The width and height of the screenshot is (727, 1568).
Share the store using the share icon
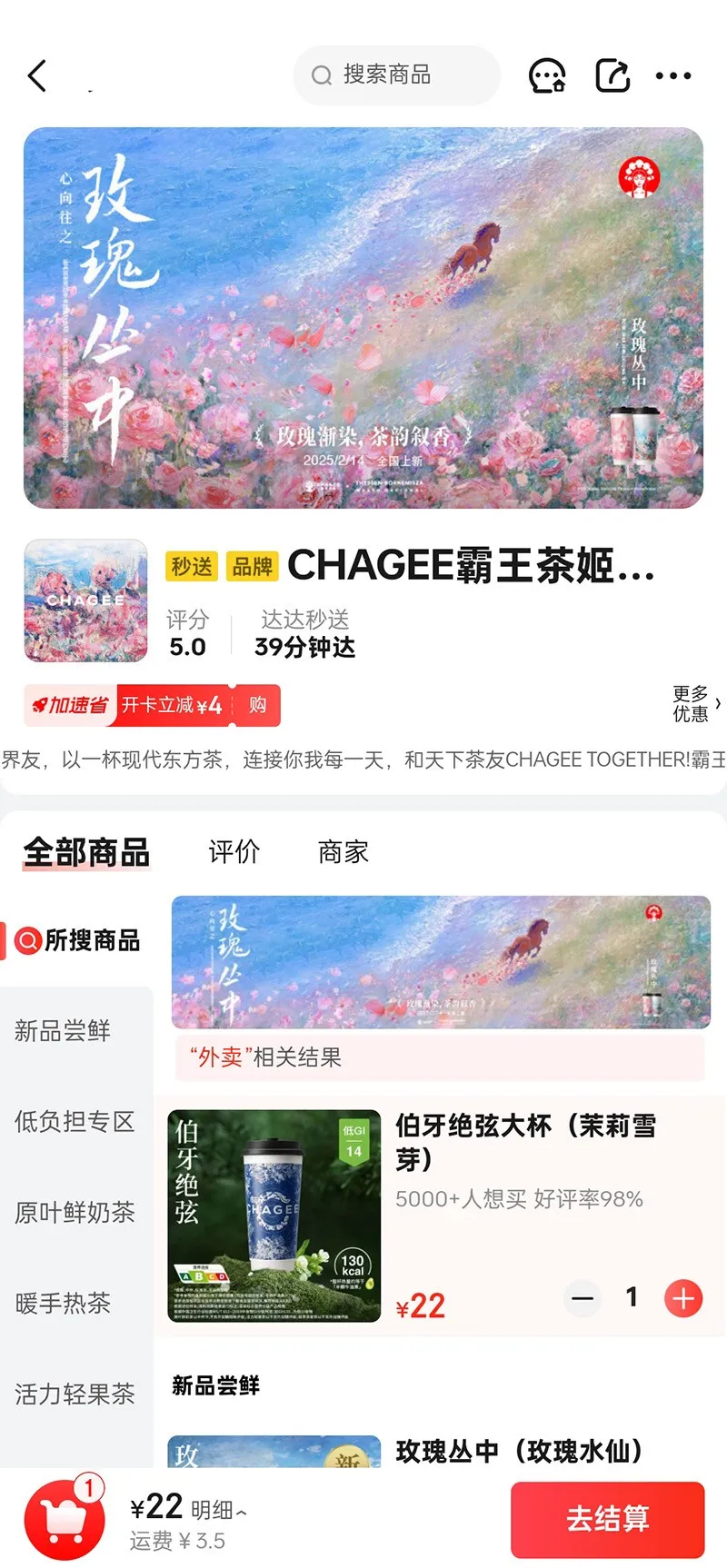[612, 75]
